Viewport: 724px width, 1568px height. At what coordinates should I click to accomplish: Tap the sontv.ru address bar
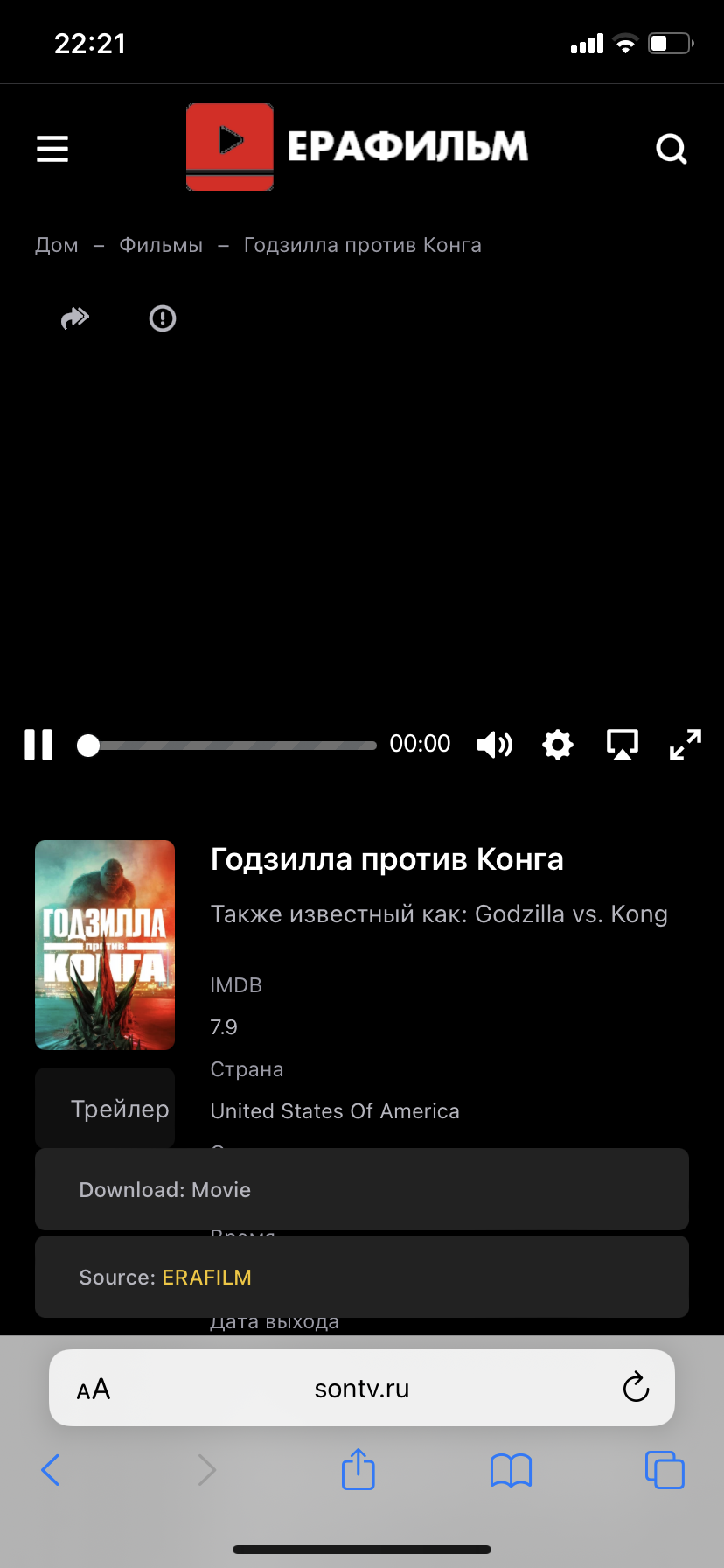(x=362, y=1389)
